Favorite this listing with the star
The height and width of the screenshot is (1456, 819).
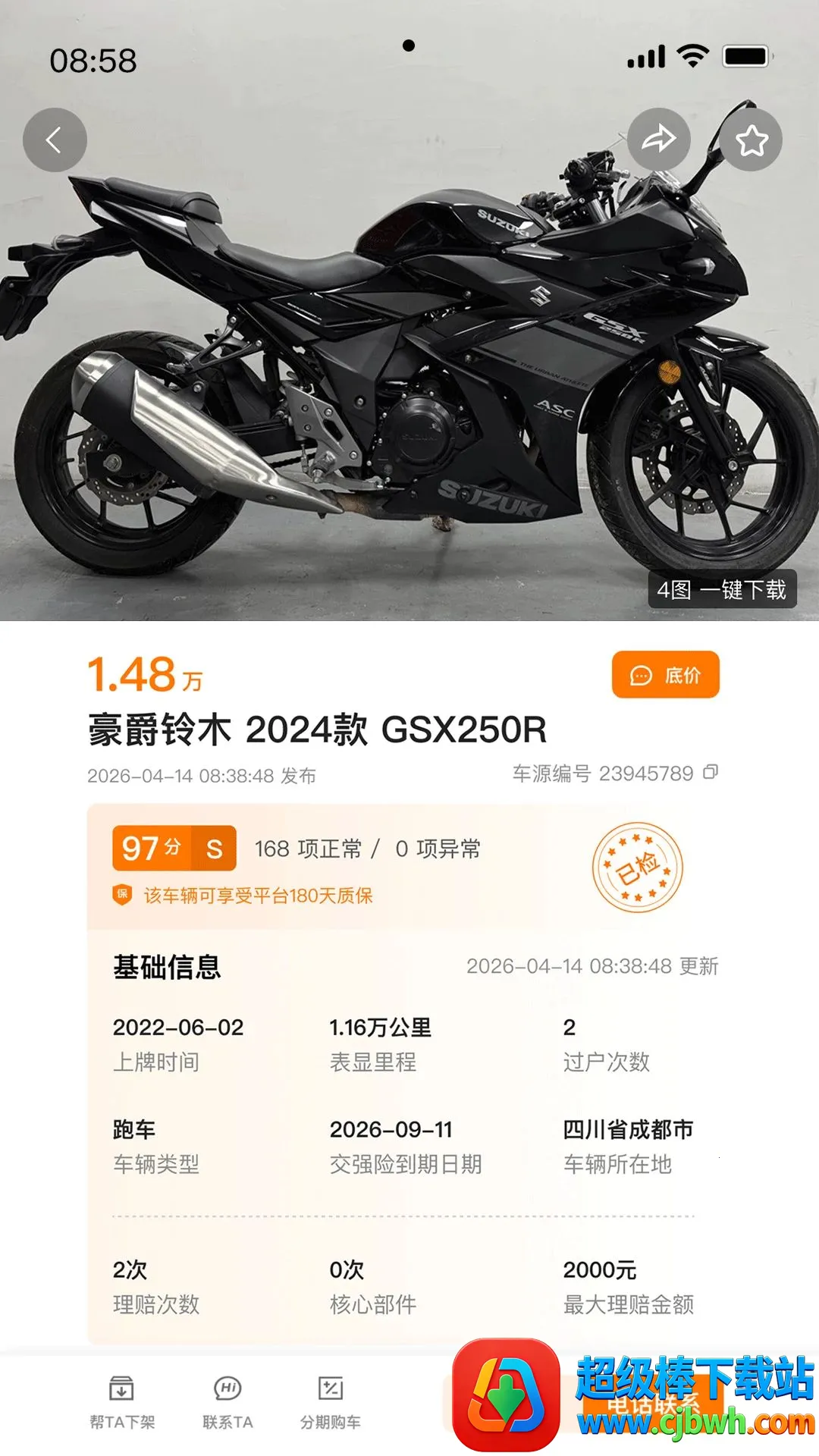751,140
